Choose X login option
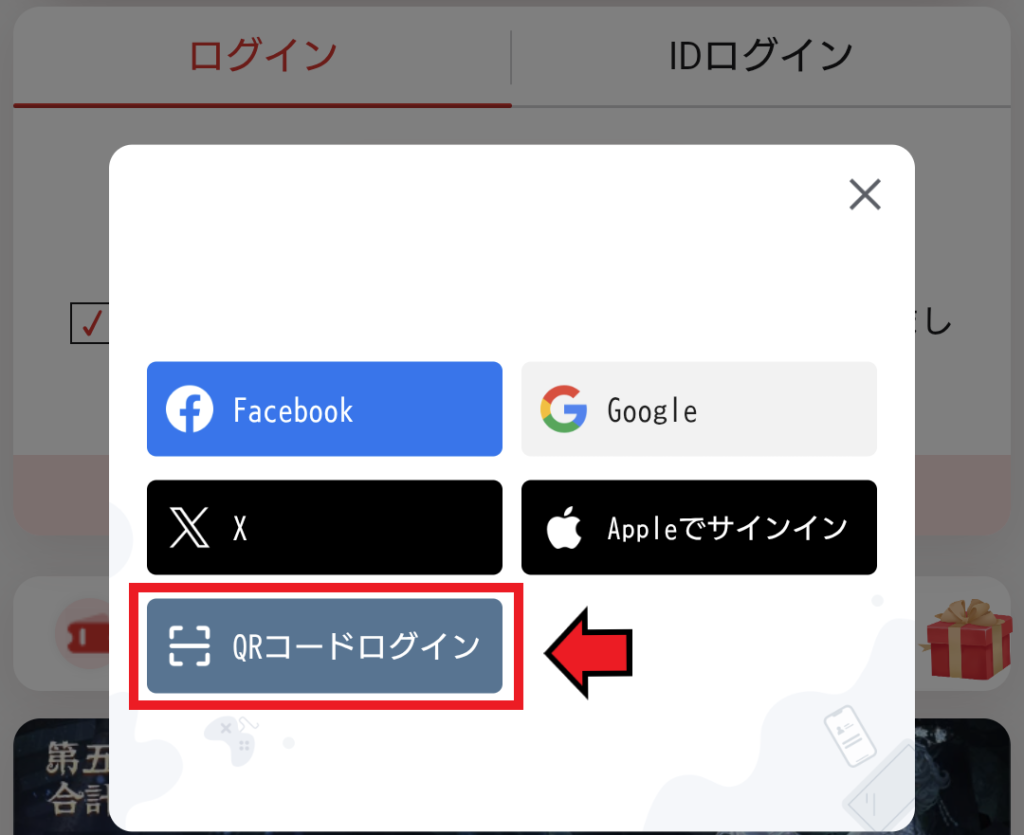The image size is (1024, 835). click(324, 527)
